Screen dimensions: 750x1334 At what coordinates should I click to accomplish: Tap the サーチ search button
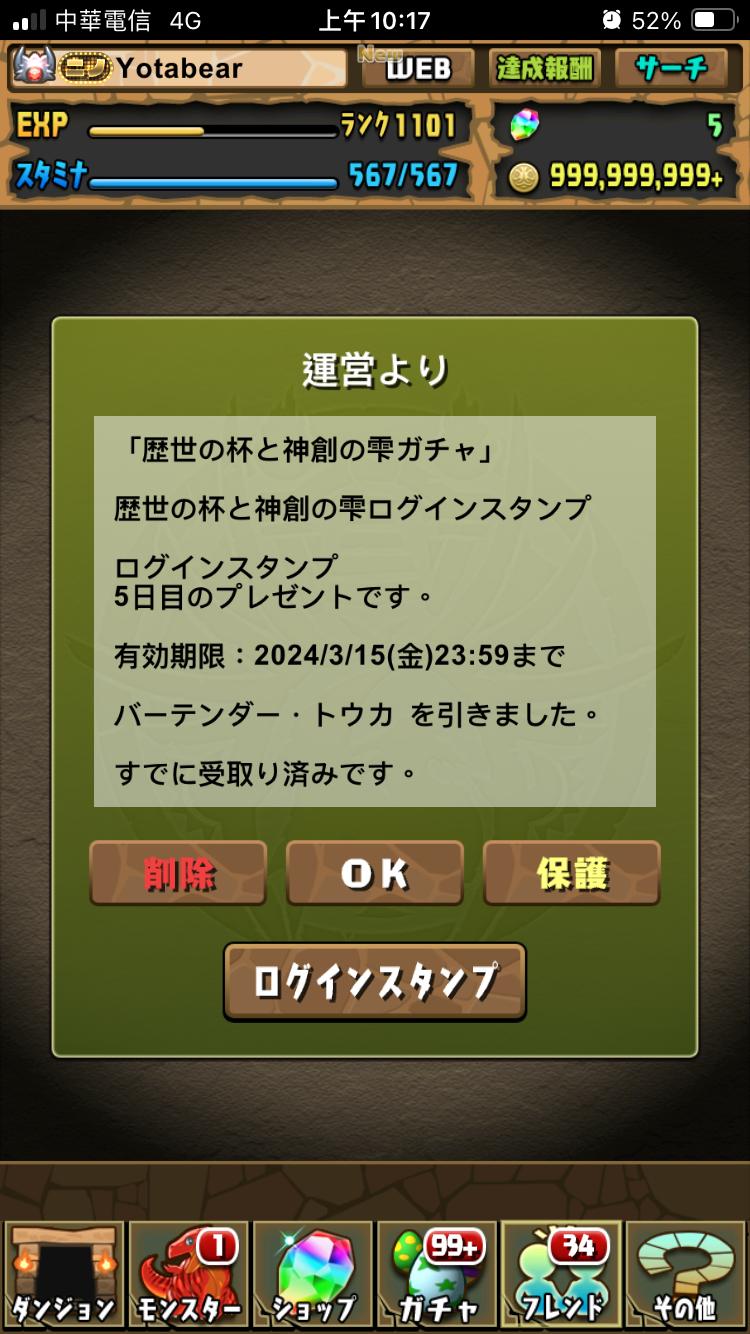point(672,68)
